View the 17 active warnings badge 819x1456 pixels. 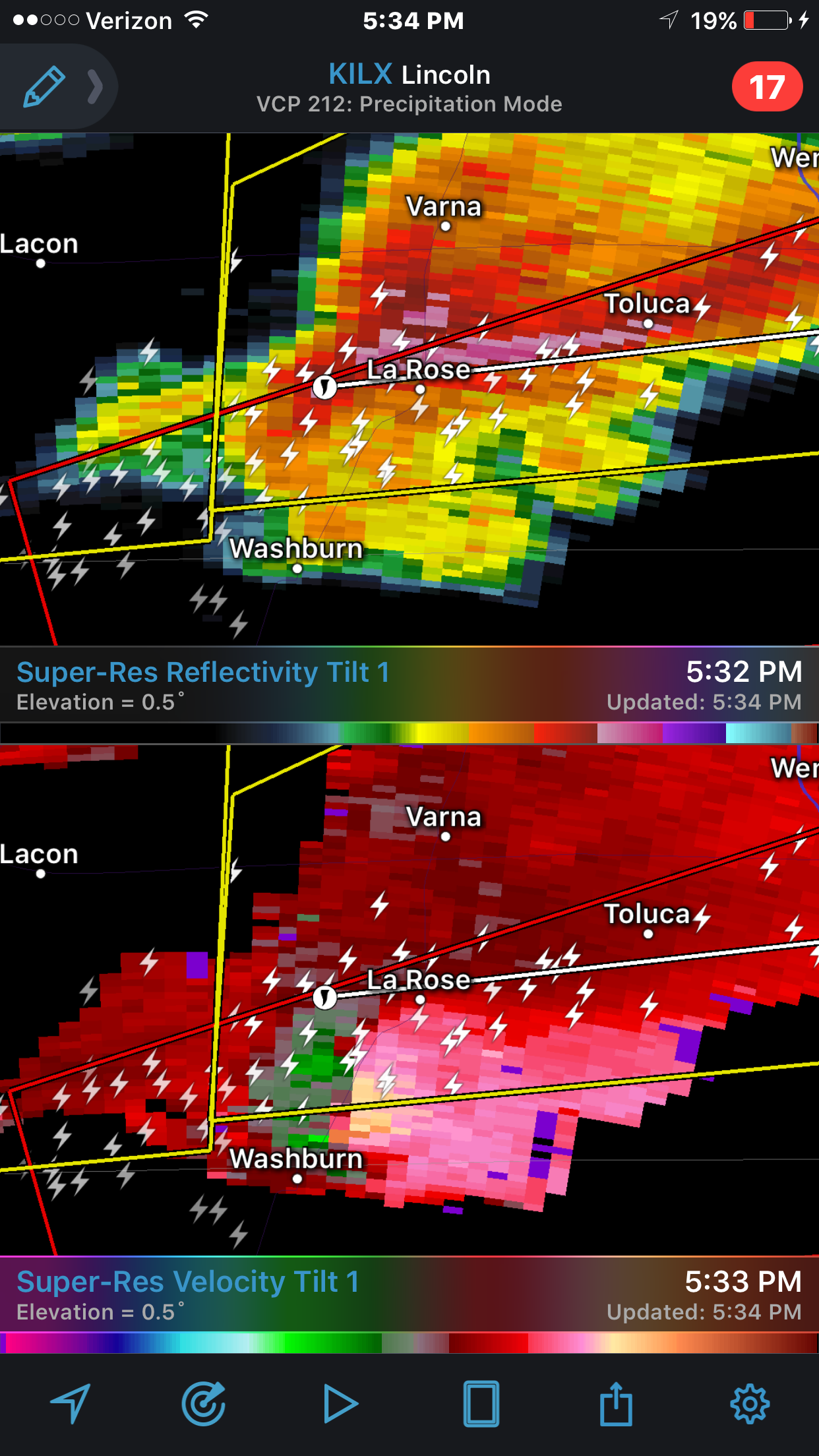(767, 86)
